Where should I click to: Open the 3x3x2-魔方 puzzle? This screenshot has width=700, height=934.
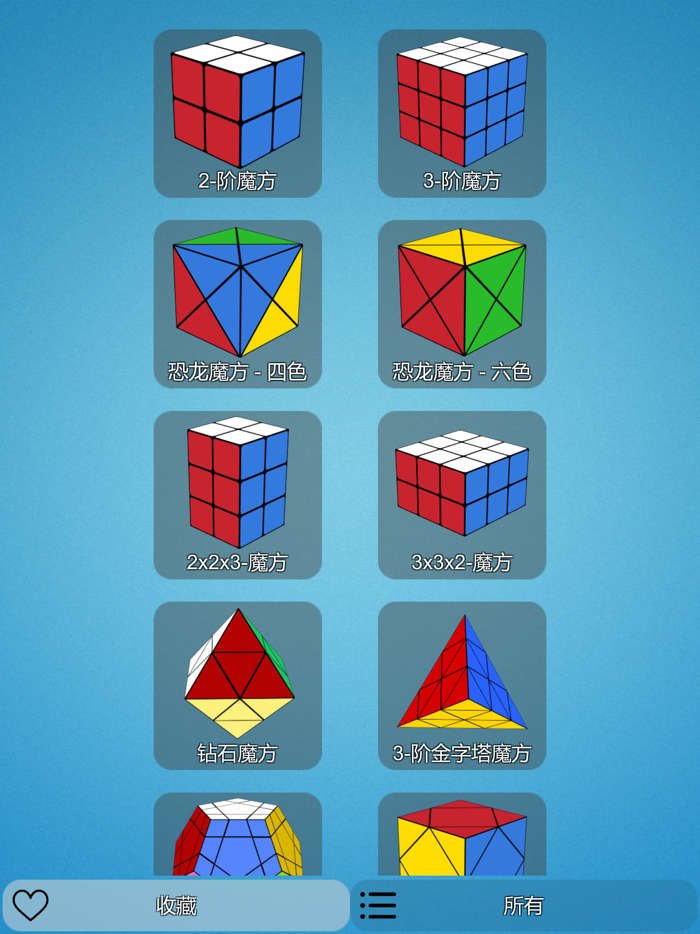[x=461, y=495]
